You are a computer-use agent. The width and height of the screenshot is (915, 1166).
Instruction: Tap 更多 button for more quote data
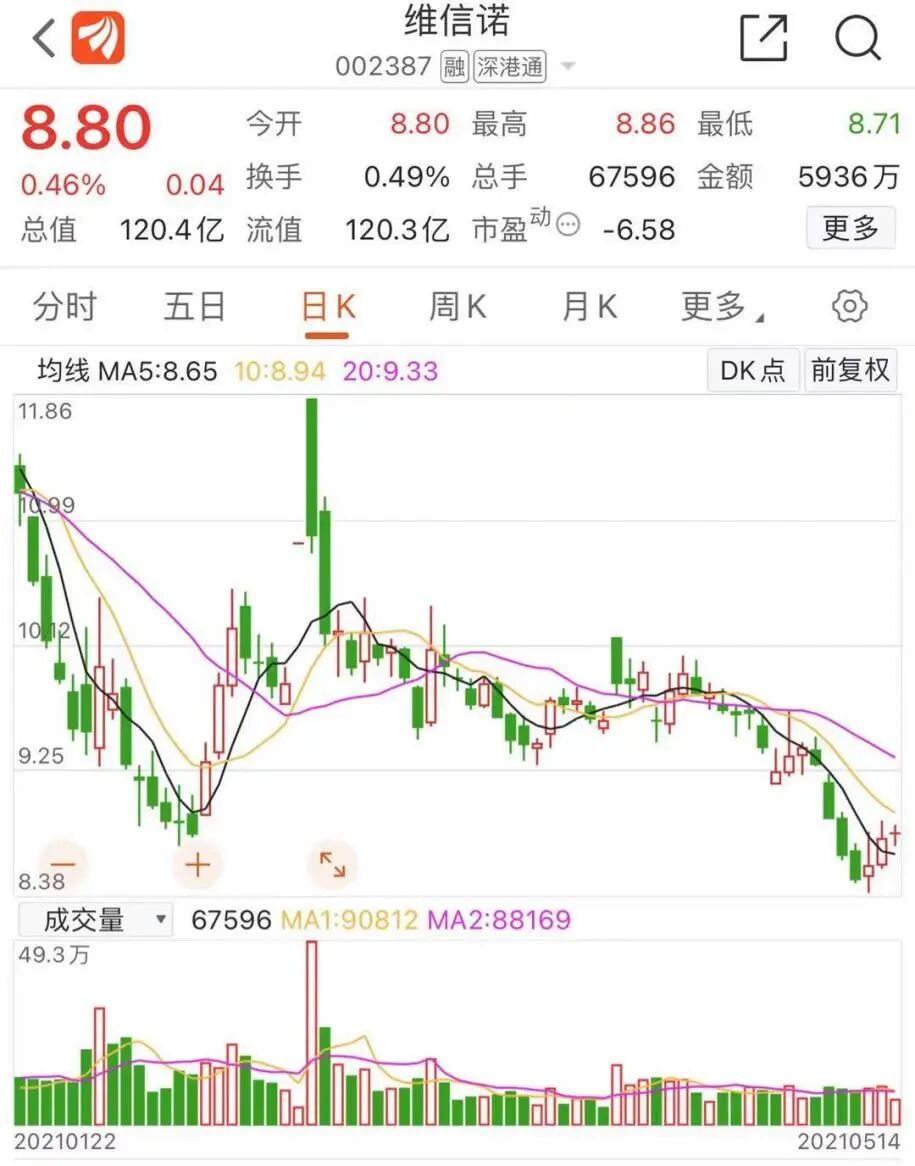point(850,228)
